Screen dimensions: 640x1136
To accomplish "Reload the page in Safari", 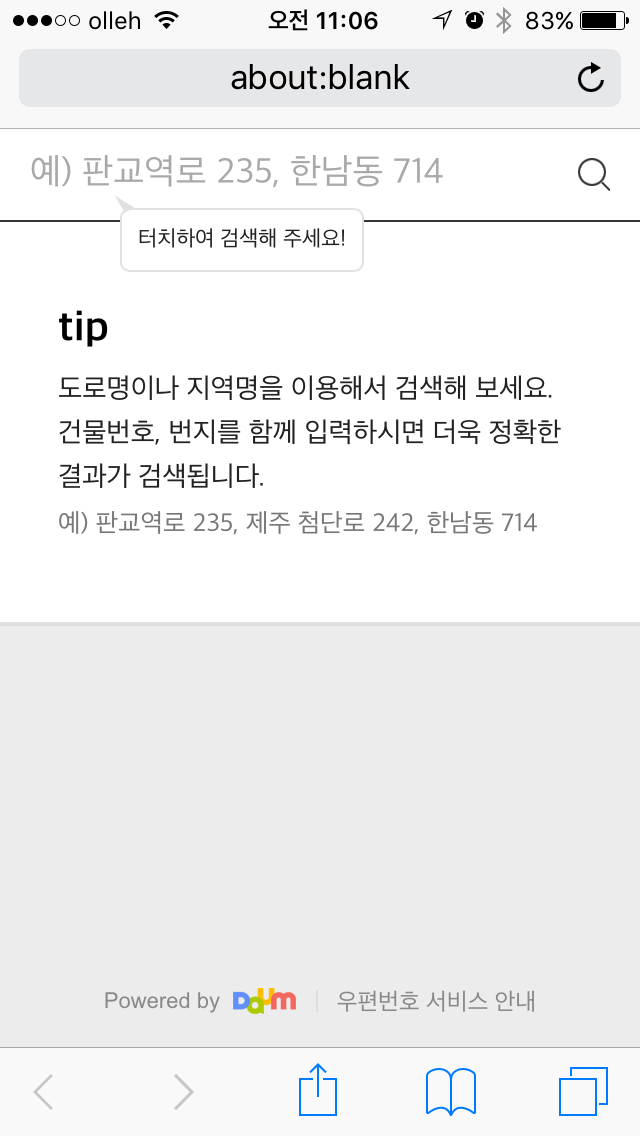I will 591,78.
